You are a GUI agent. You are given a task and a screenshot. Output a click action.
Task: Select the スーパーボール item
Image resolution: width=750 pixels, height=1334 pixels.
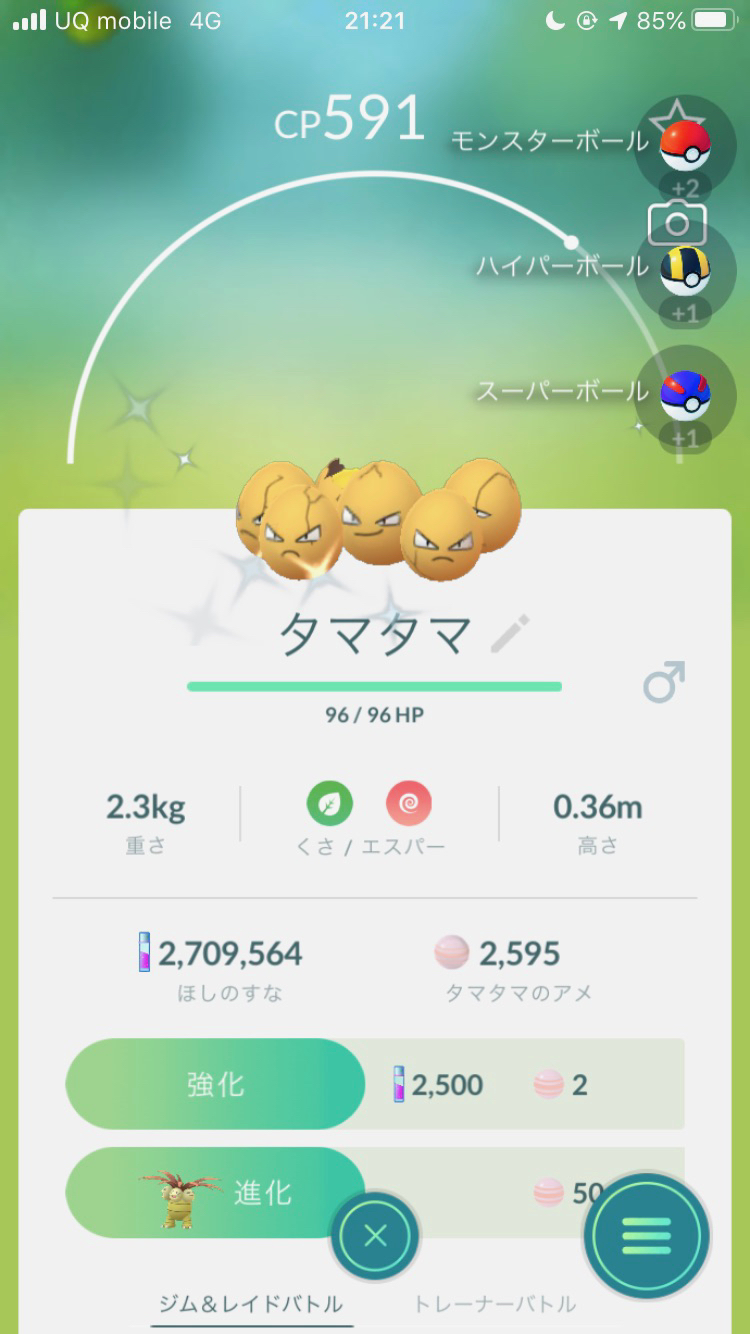(x=685, y=394)
